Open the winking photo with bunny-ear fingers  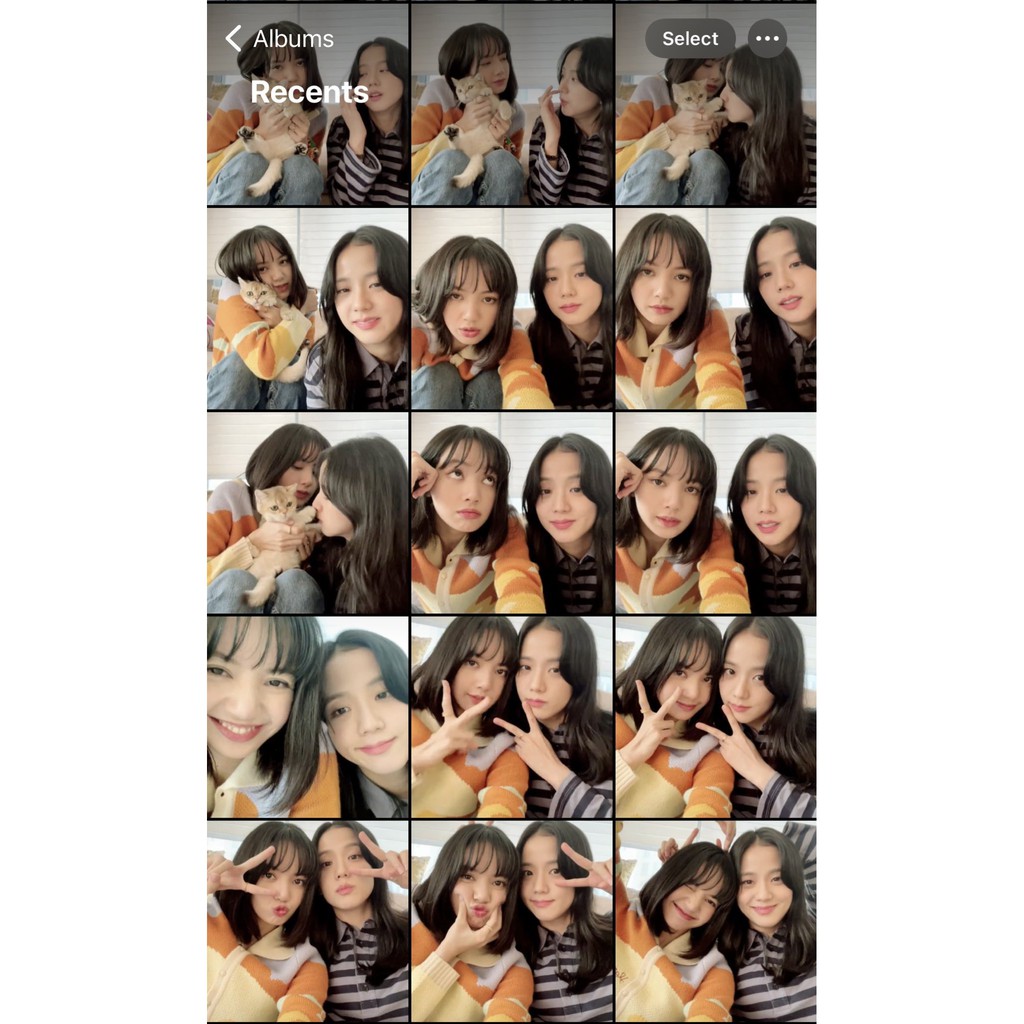[x=715, y=921]
